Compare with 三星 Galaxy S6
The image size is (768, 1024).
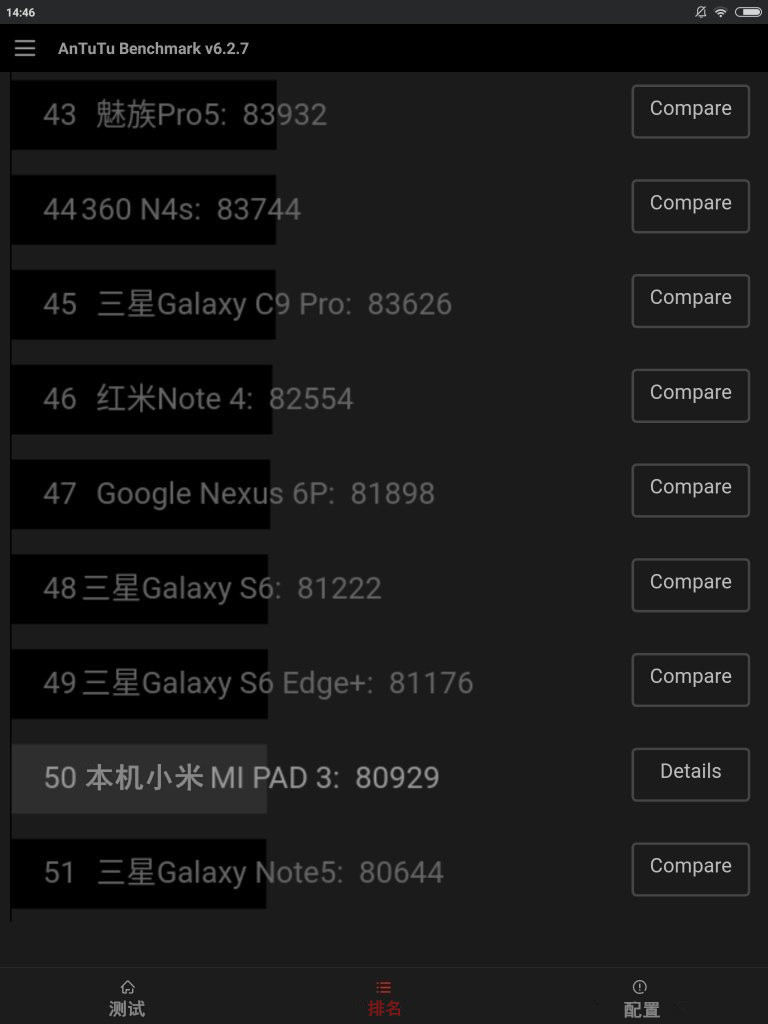pyautogui.click(x=690, y=585)
